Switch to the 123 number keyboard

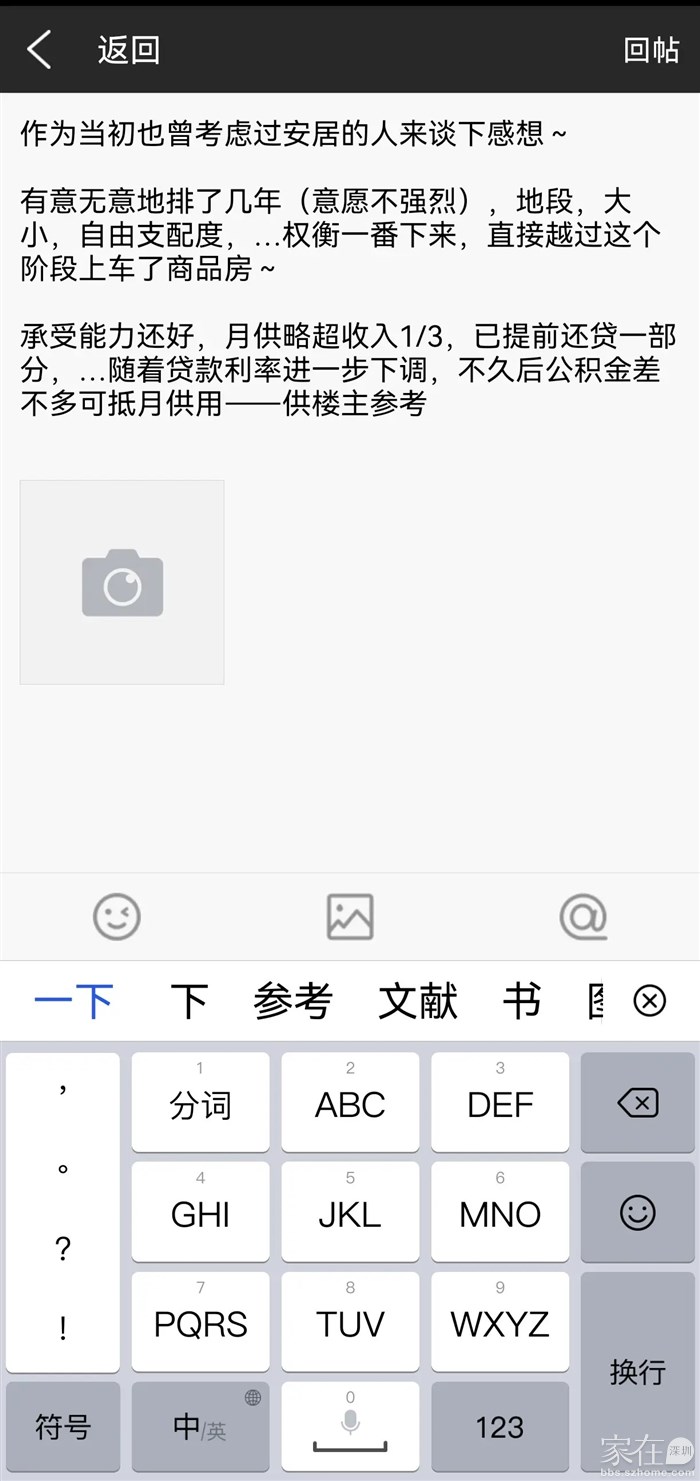tap(500, 1426)
